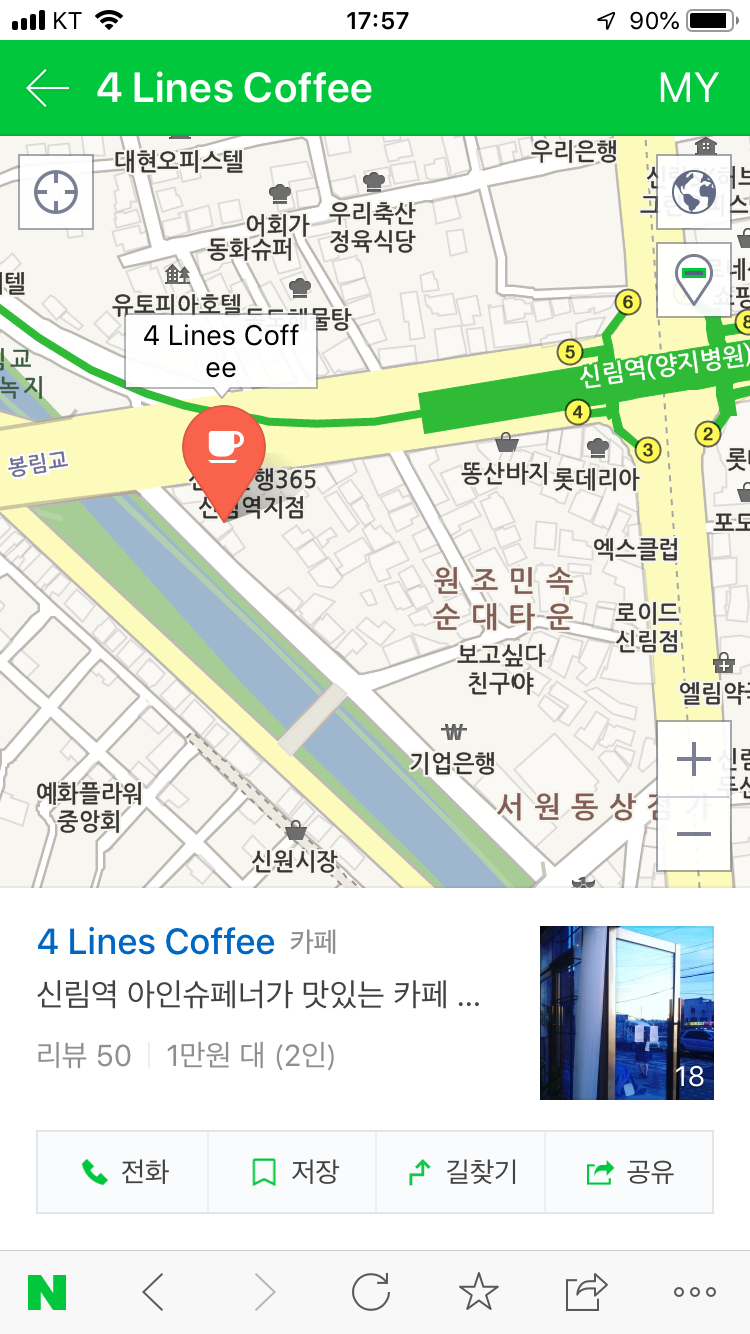The width and height of the screenshot is (750, 1334).
Task: Open the three-dot more menu
Action: 694,1292
